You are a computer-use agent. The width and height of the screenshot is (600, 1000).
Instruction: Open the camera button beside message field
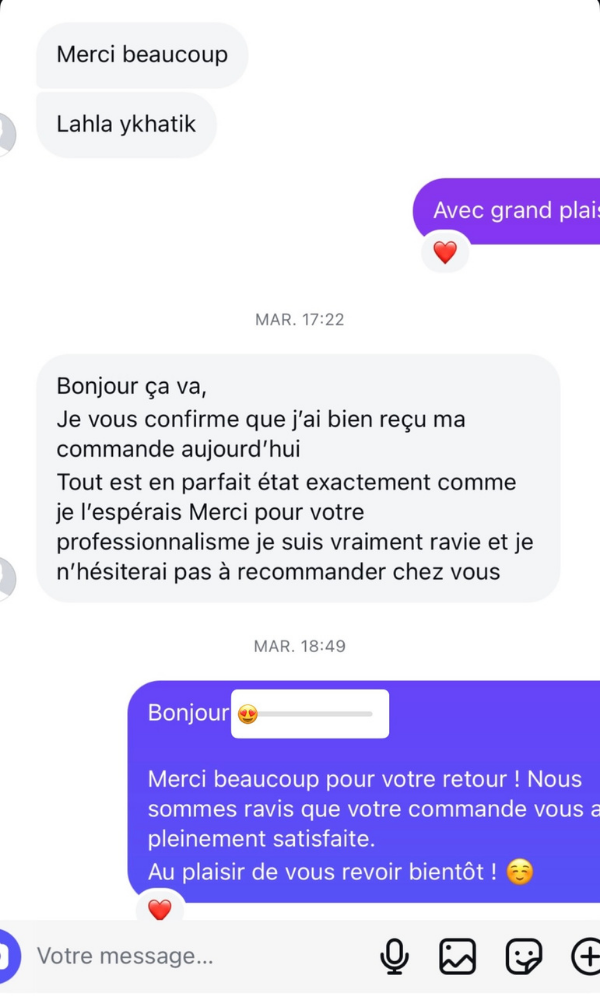click(6, 957)
